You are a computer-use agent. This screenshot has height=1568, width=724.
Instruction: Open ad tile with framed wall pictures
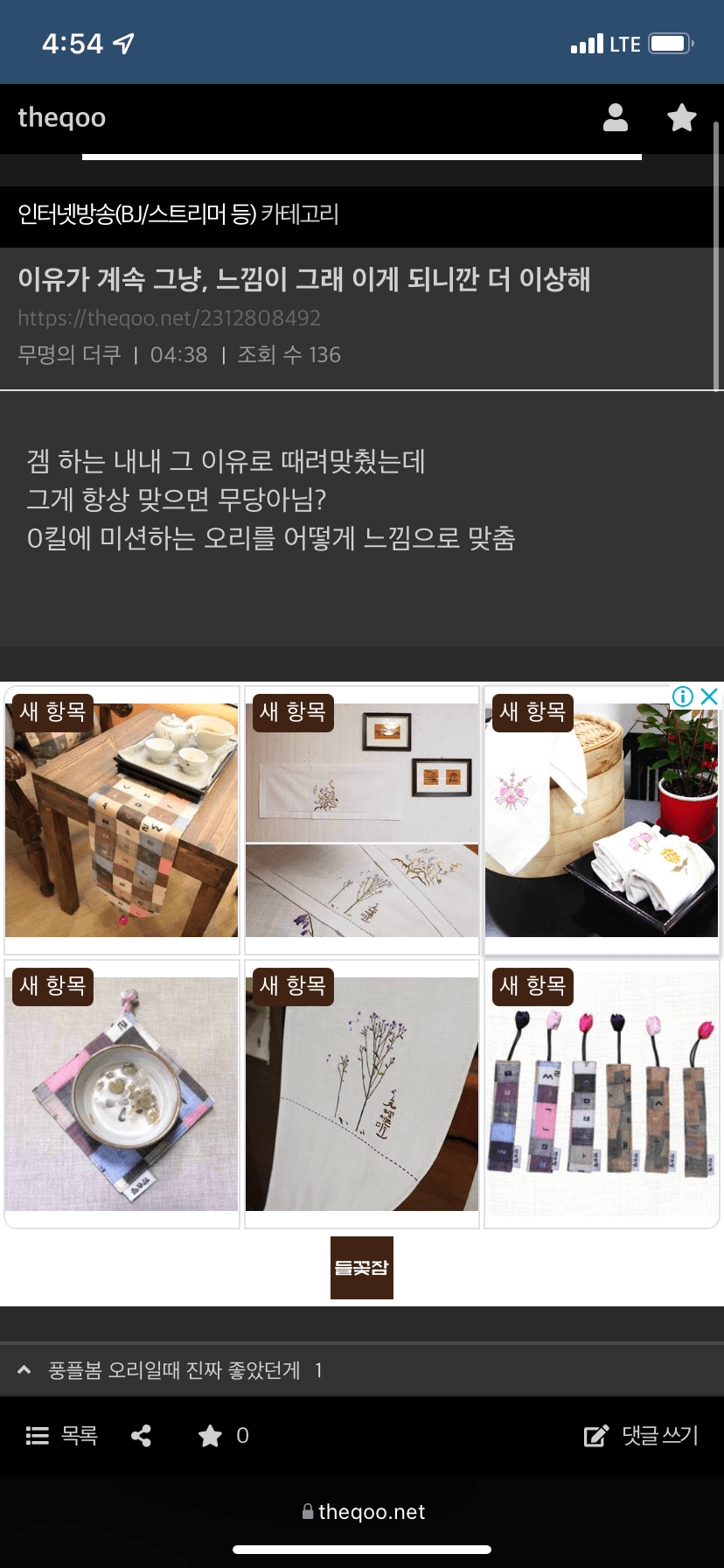coord(362,820)
